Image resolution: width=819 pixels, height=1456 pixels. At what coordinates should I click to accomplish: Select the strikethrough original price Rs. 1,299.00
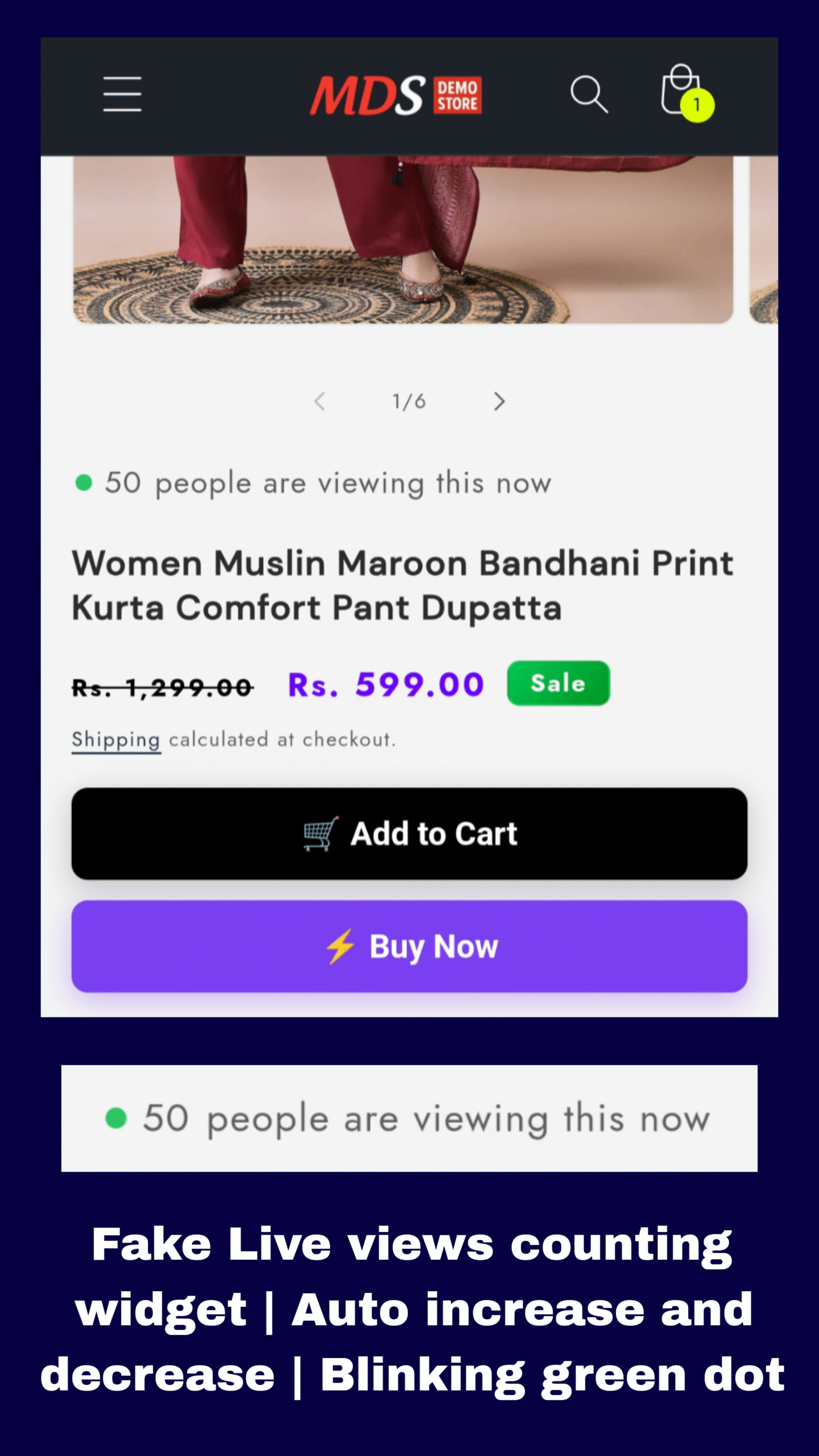tap(161, 687)
